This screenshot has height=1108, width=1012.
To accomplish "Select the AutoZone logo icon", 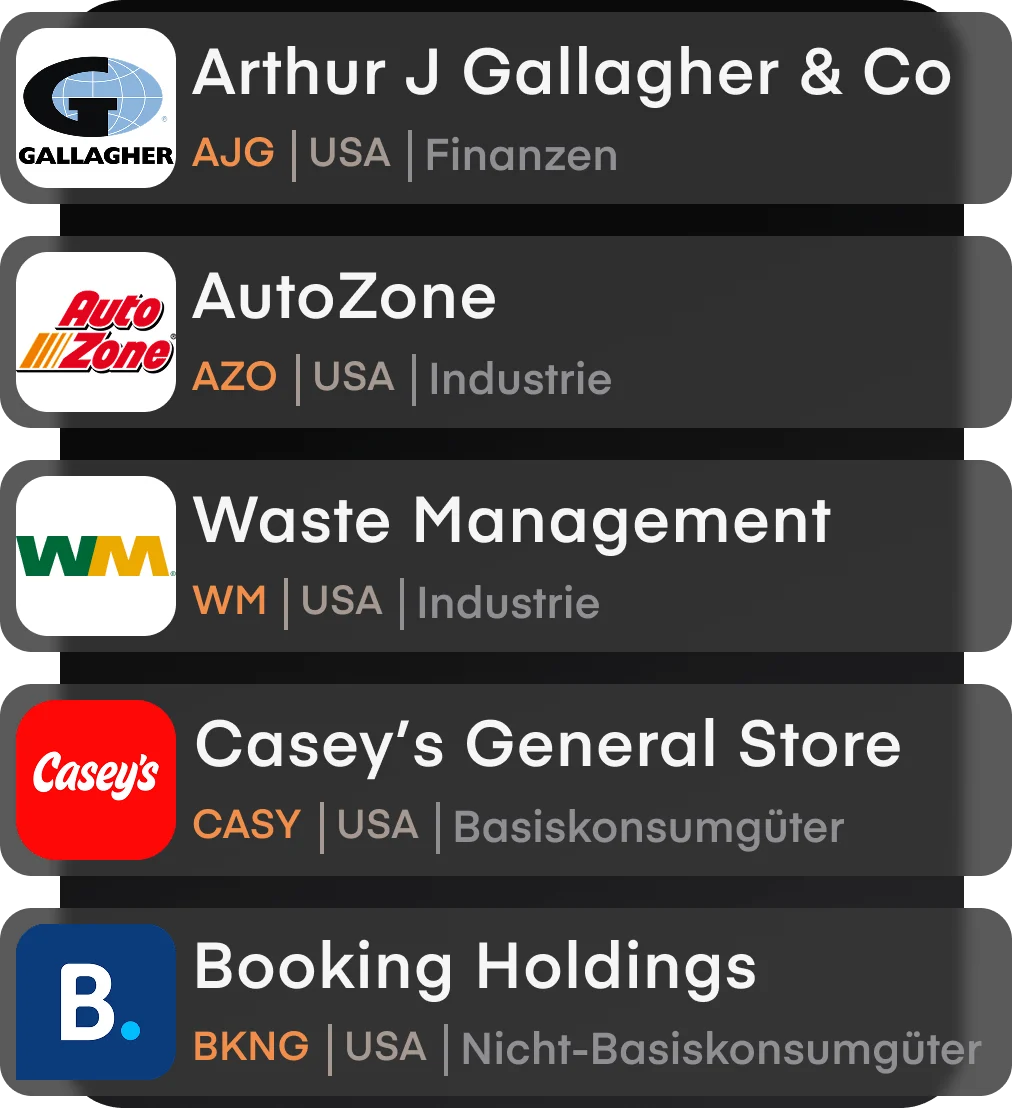I will pos(95,332).
